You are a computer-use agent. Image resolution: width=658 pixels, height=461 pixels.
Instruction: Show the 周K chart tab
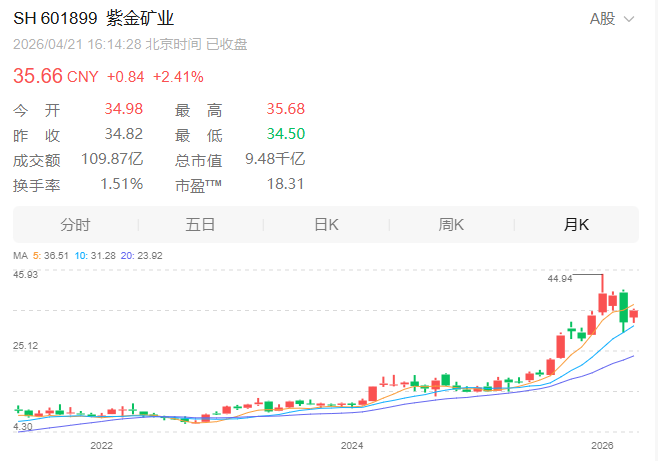coord(451,225)
